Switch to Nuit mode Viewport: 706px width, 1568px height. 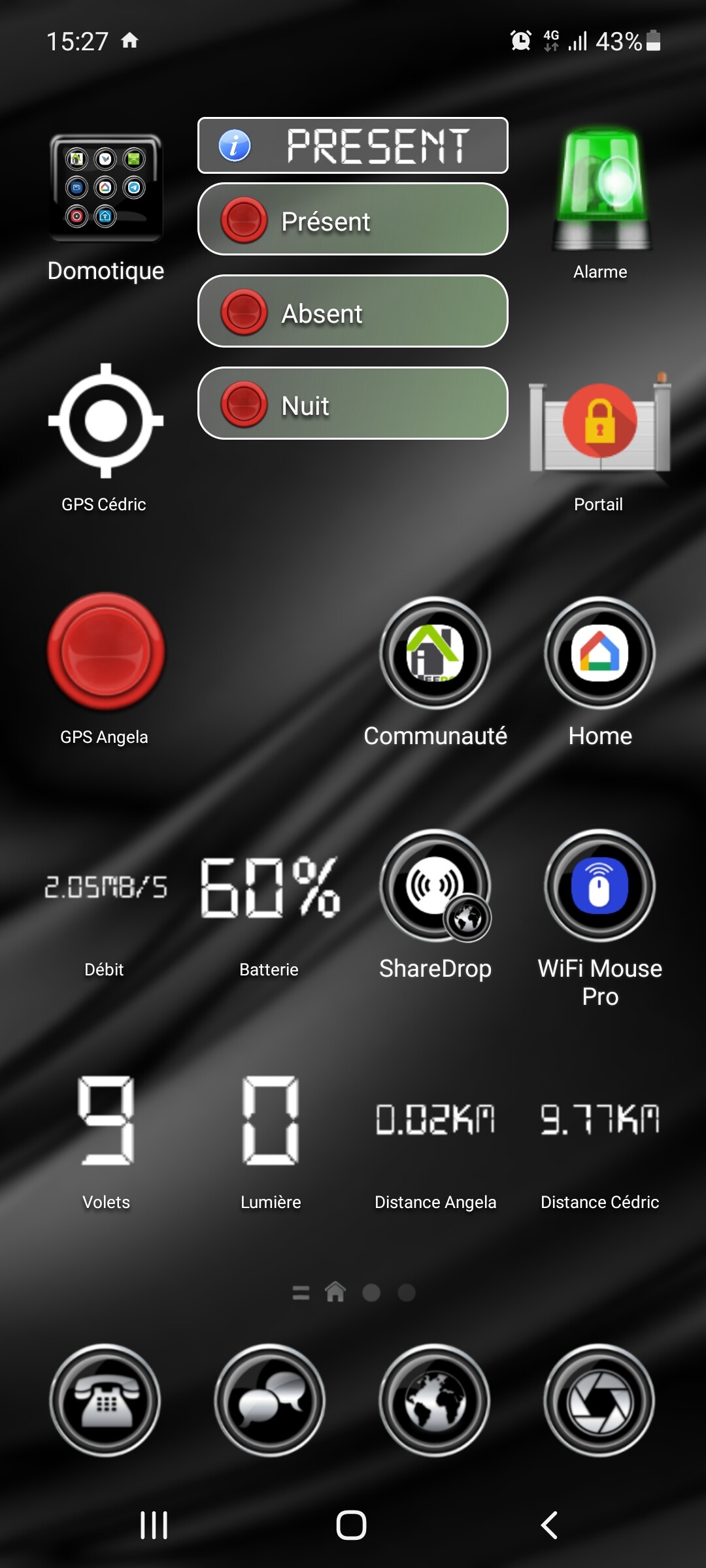[x=353, y=403]
